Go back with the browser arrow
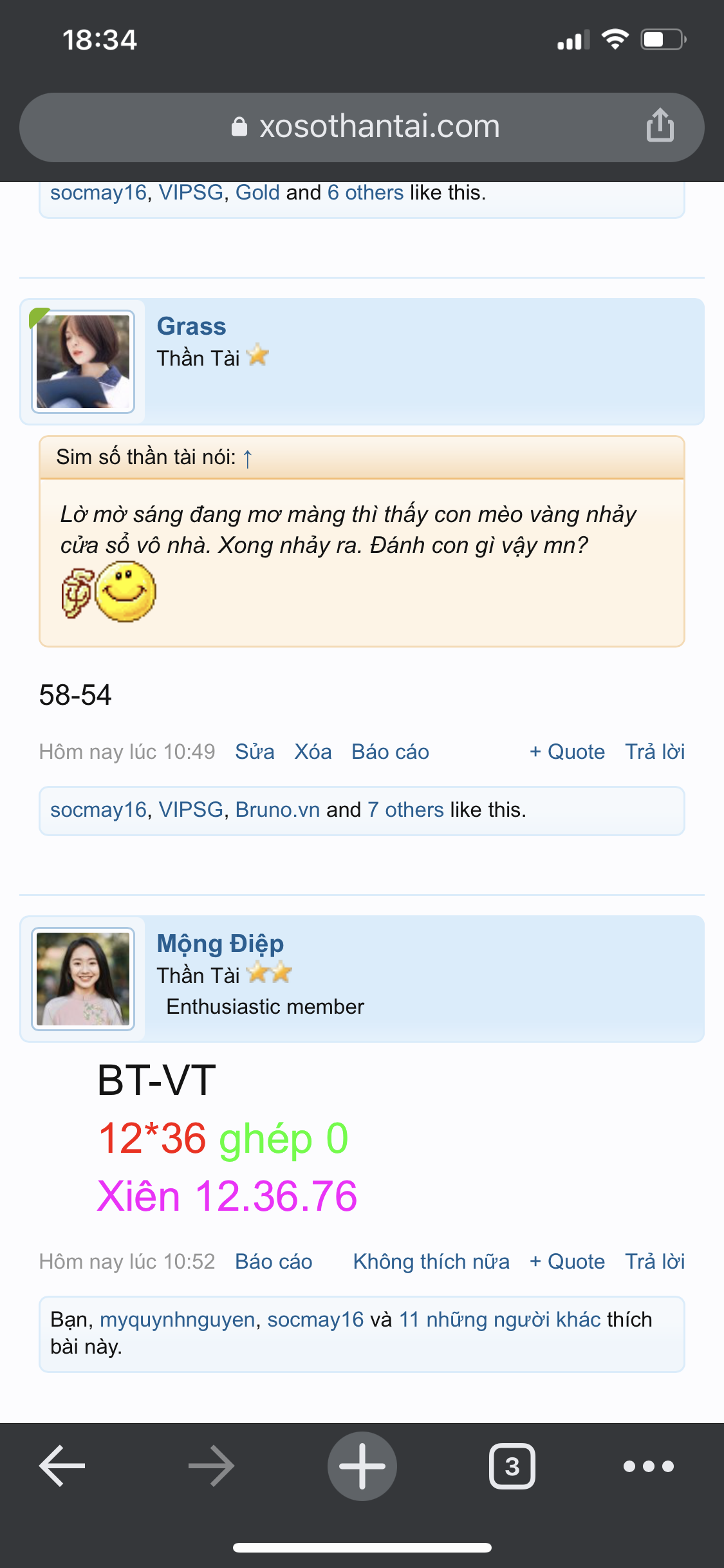 click(x=62, y=1466)
